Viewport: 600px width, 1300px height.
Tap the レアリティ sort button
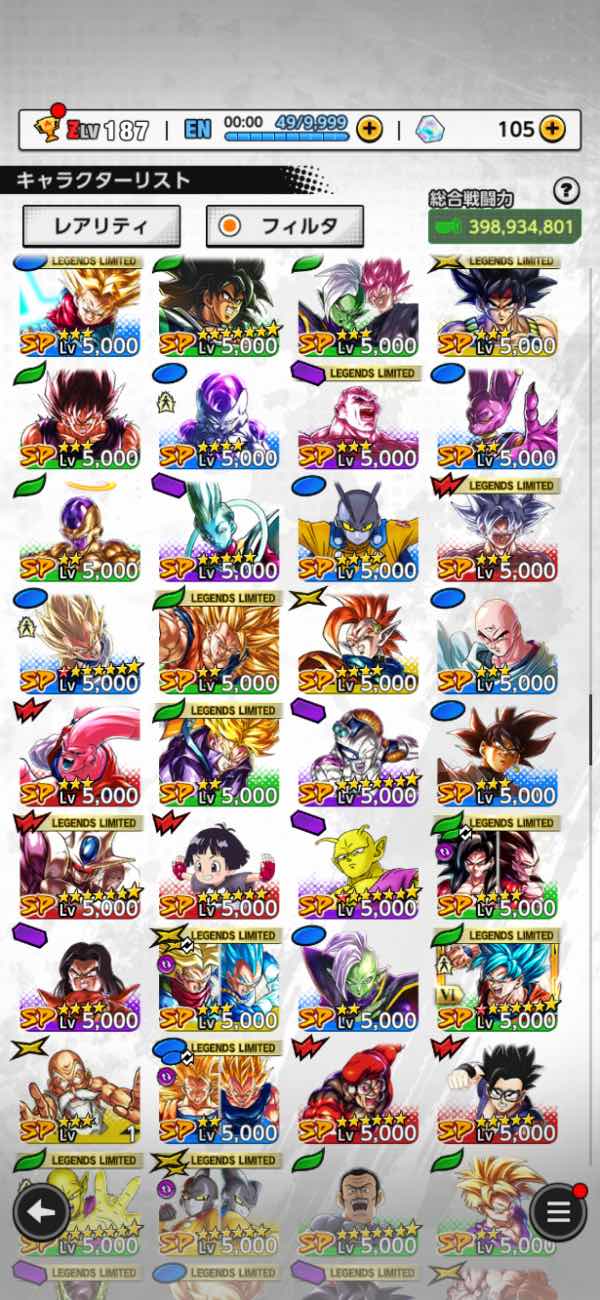pos(101,226)
